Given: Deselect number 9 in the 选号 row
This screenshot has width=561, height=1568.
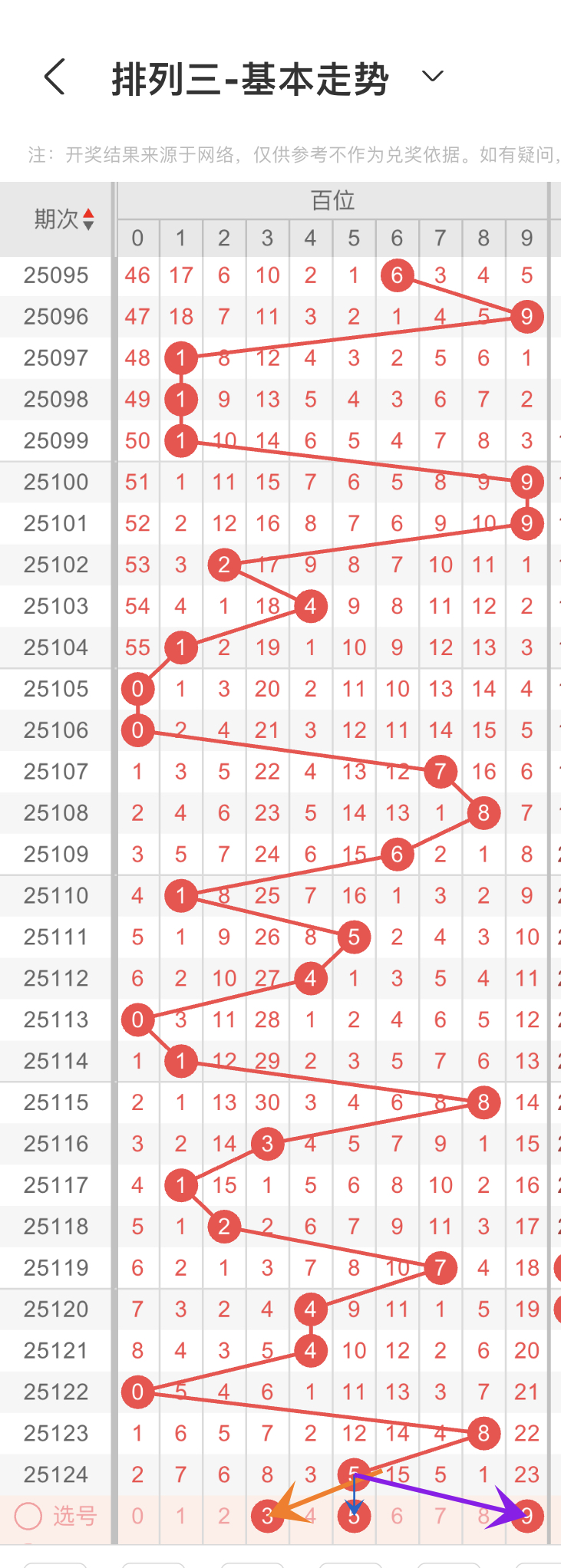Looking at the screenshot, I should point(527,1516).
